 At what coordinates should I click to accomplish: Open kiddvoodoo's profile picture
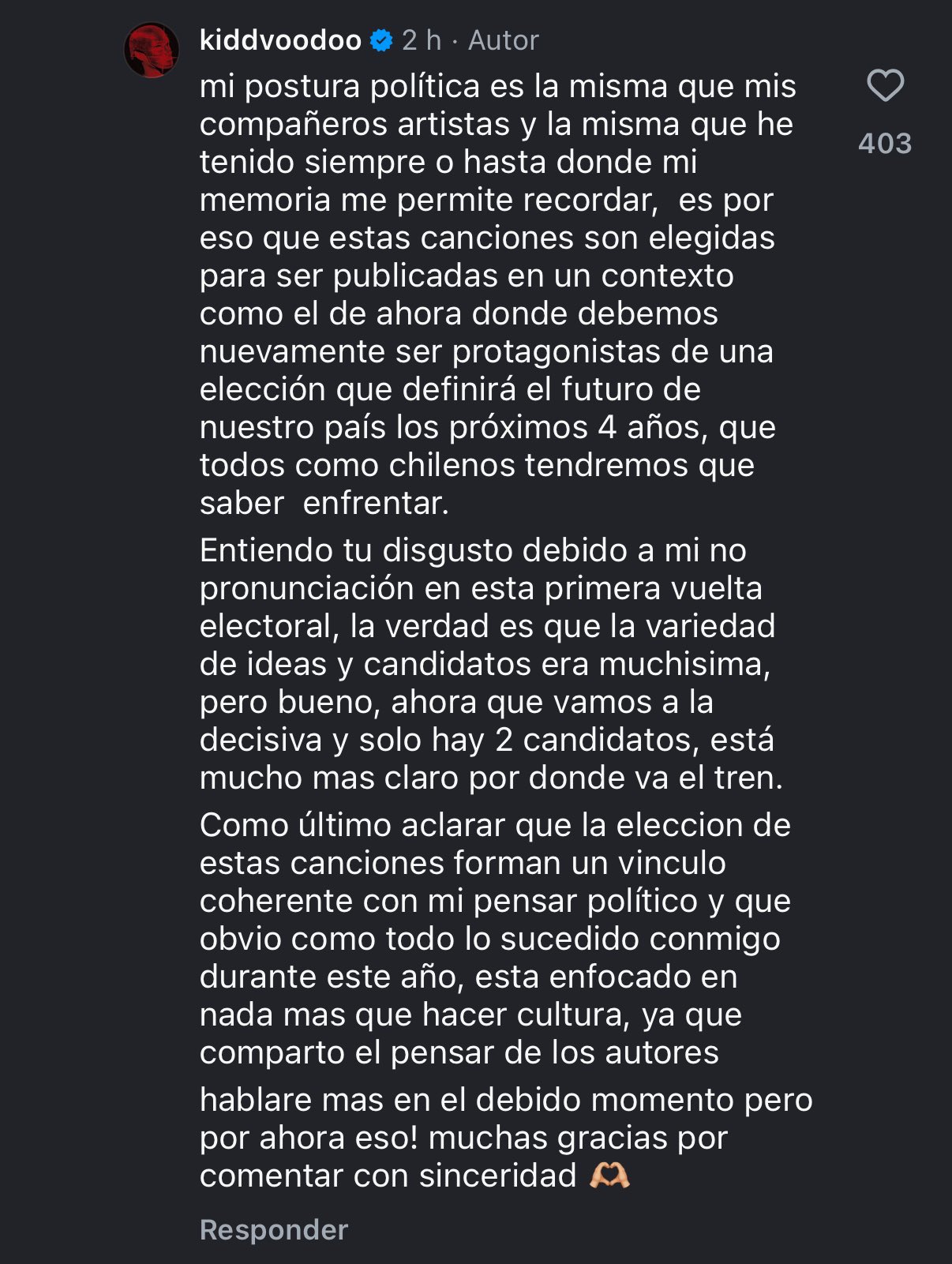[x=152, y=51]
